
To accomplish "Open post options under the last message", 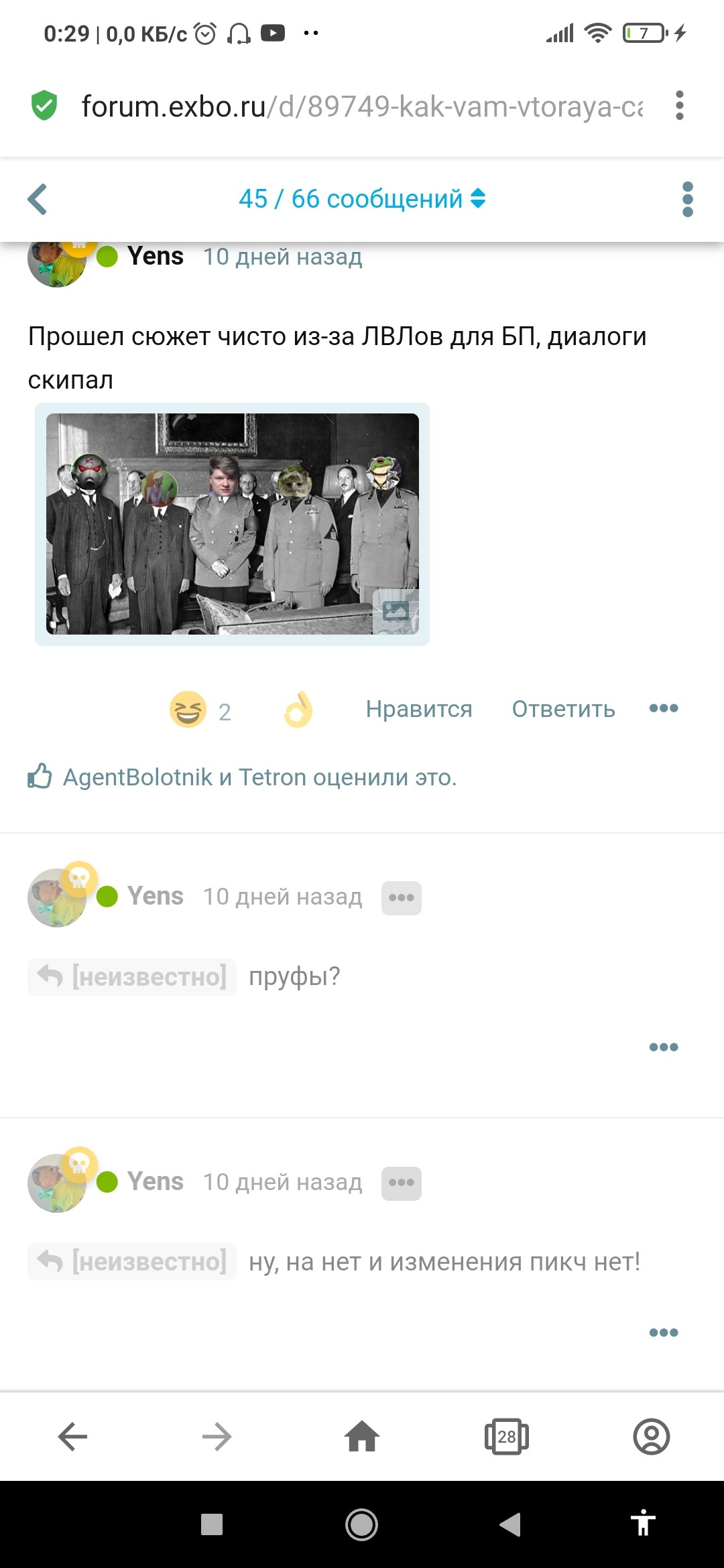I will tap(664, 1332).
